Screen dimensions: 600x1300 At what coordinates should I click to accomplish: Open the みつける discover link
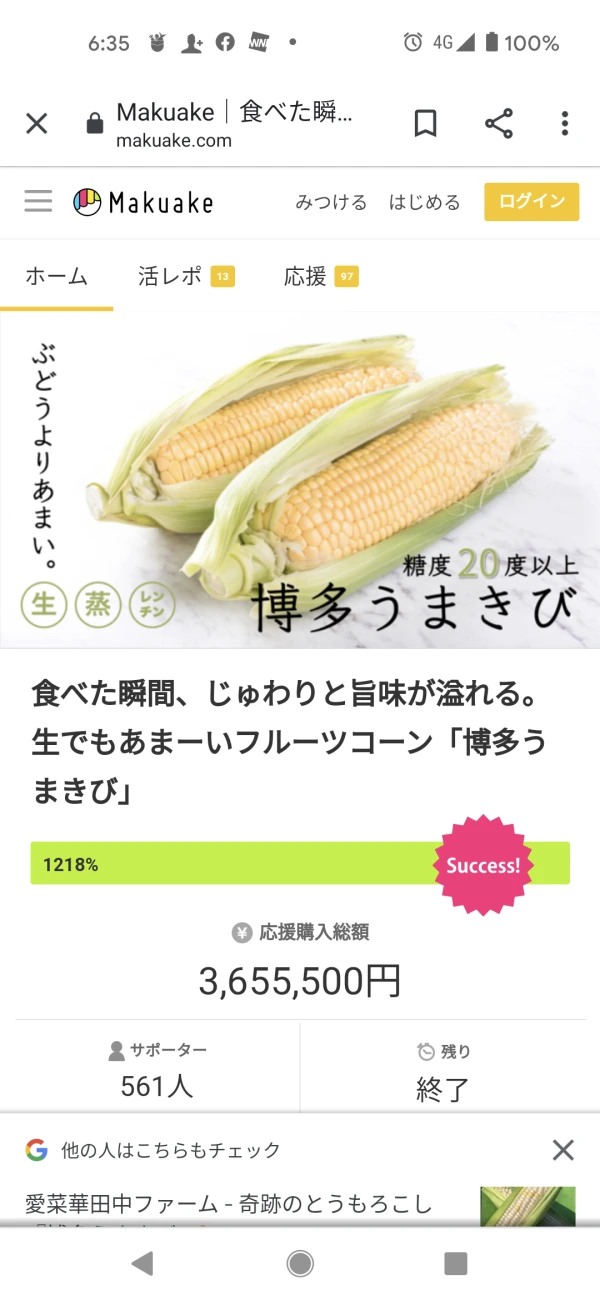pyautogui.click(x=331, y=202)
